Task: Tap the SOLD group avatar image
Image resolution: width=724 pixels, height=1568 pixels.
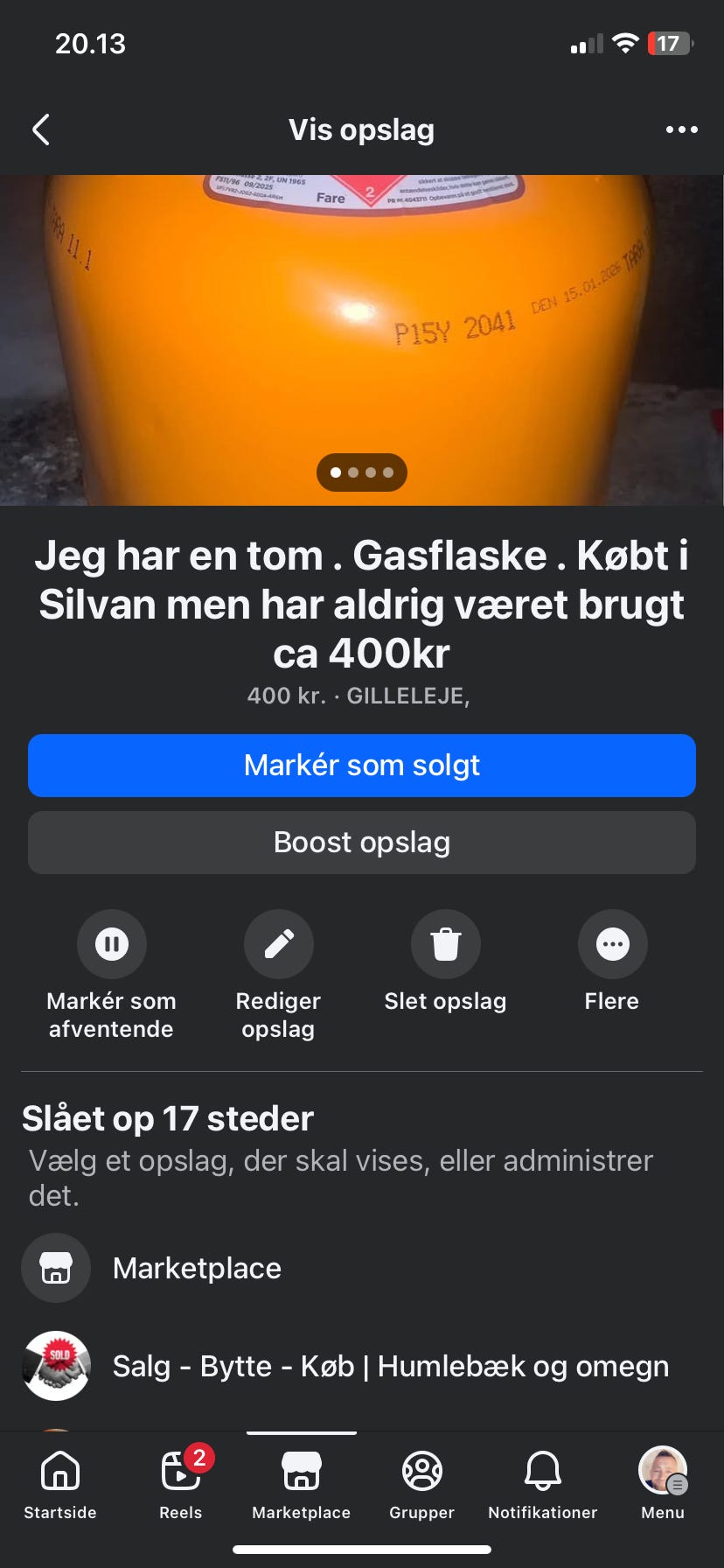Action: click(x=56, y=1366)
